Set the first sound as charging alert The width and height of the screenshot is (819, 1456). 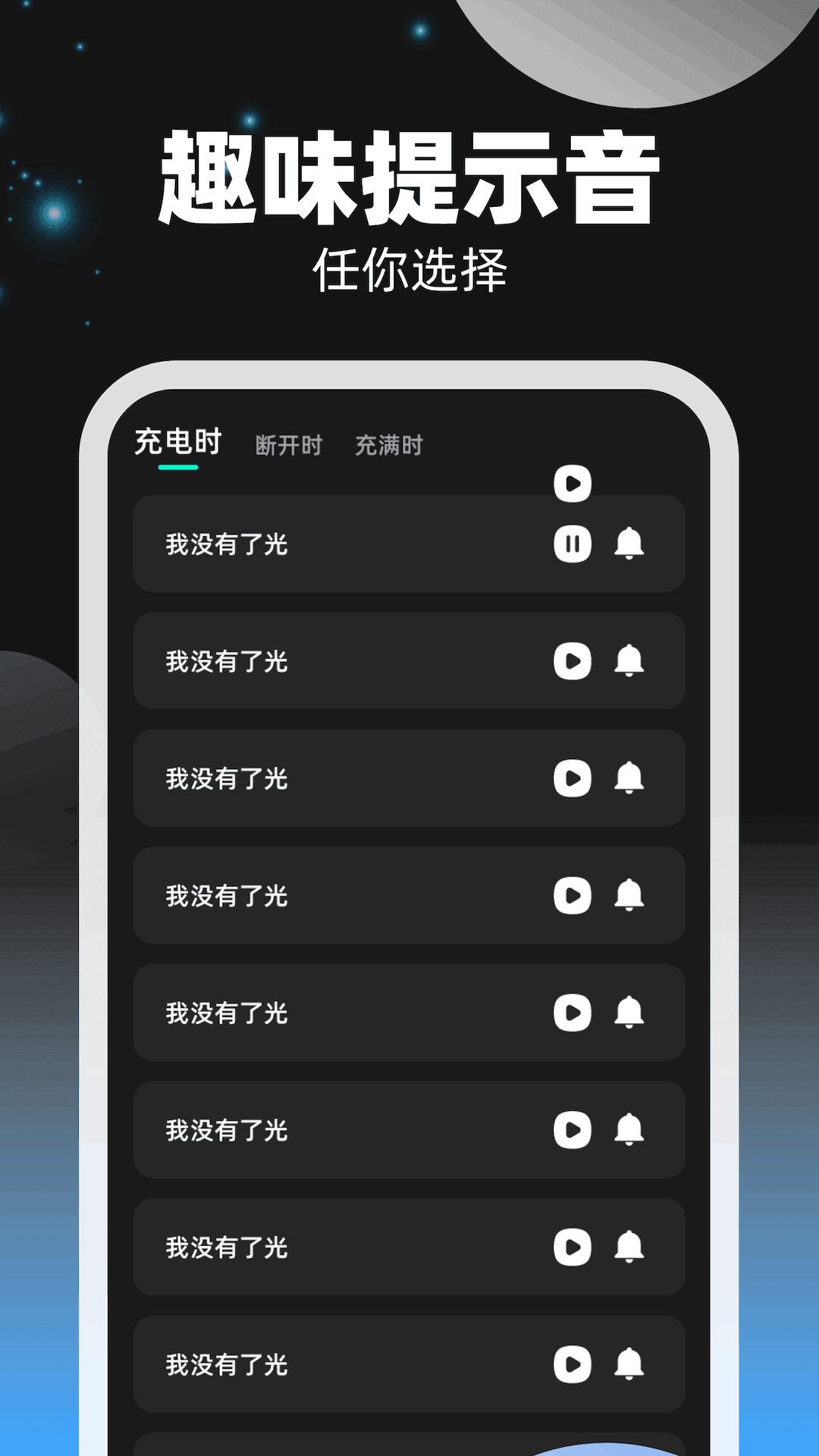pos(630,543)
